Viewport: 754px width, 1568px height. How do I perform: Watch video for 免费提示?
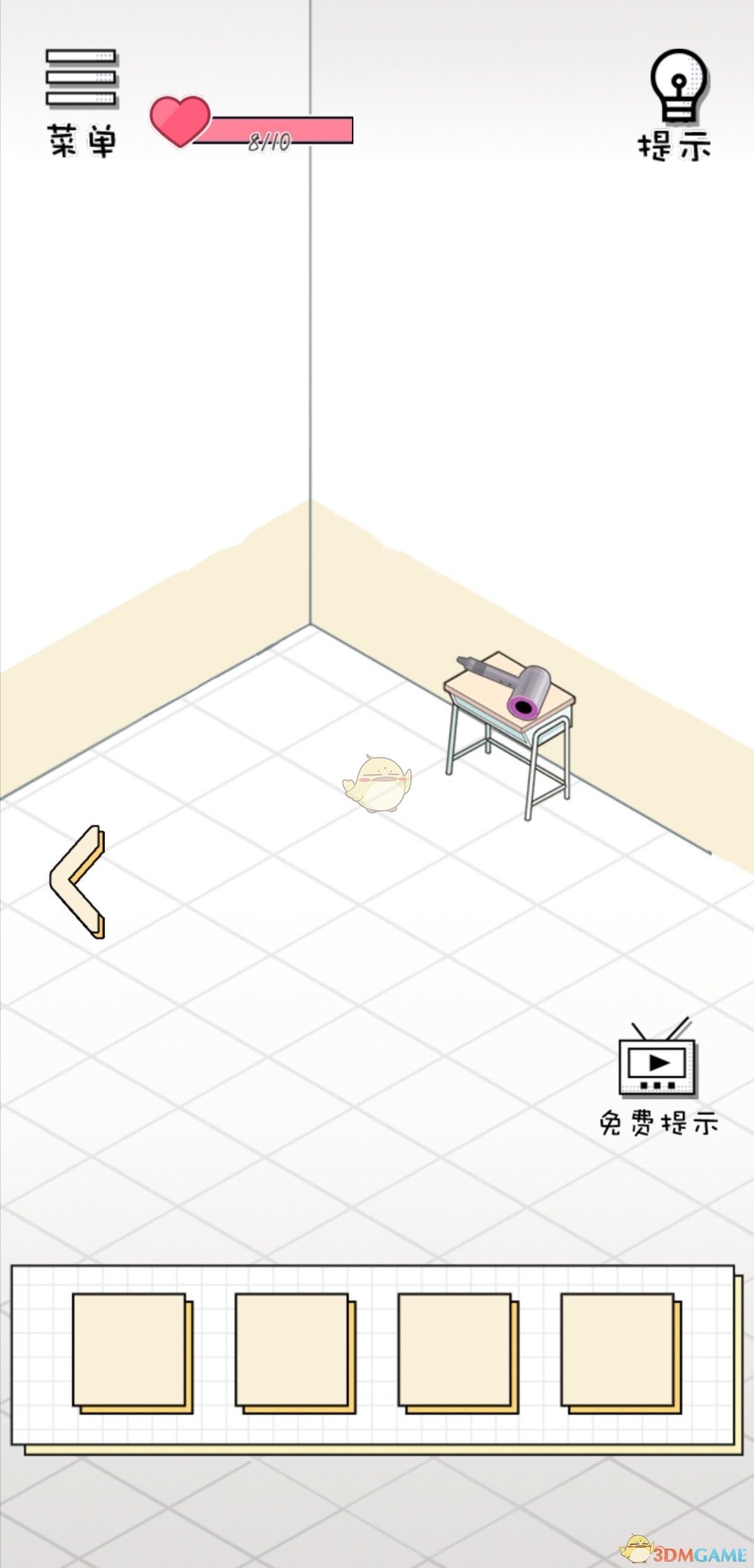point(658,1075)
